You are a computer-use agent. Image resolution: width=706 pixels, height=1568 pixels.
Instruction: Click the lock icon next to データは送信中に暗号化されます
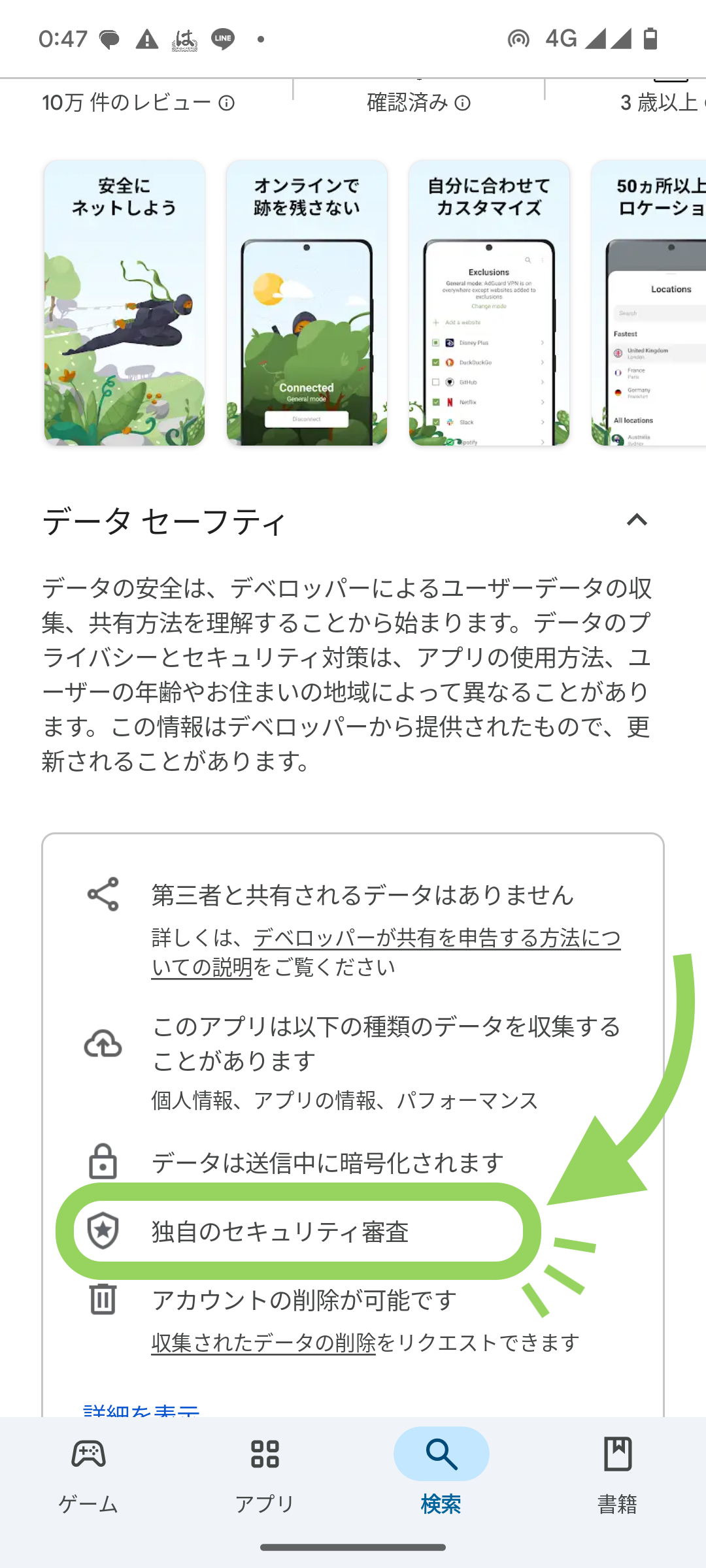click(103, 1162)
